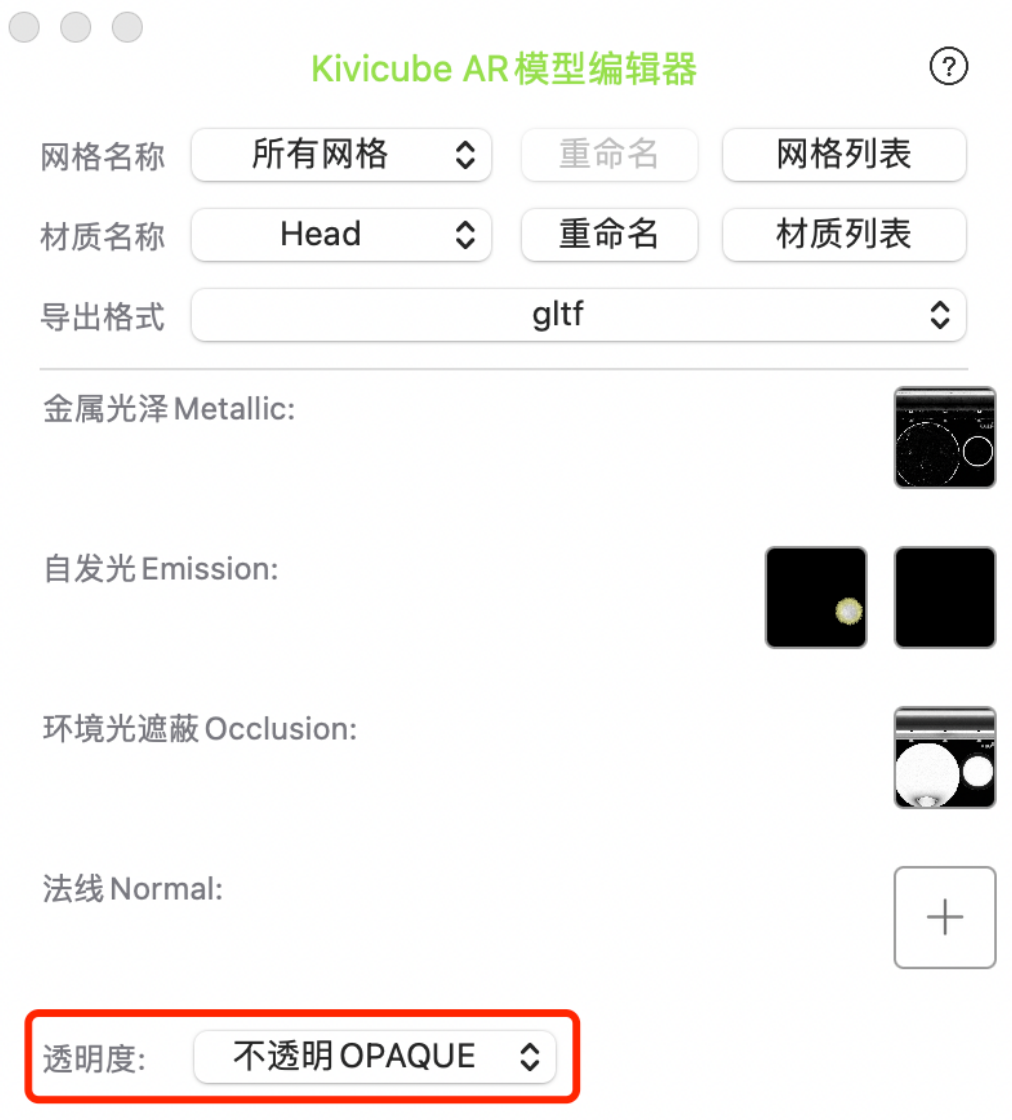Rename the Head material with 重命名

coord(608,235)
